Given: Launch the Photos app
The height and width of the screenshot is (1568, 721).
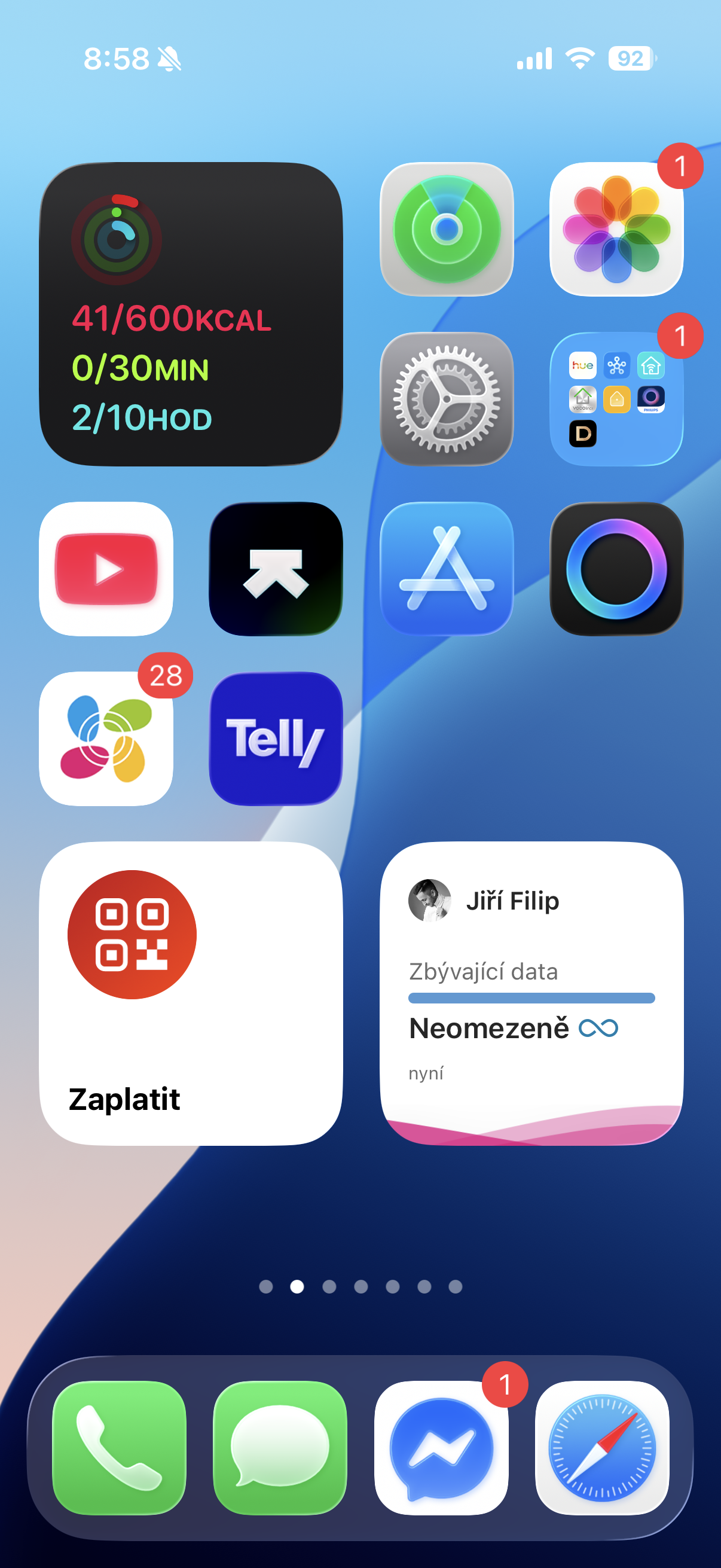Looking at the screenshot, I should pyautogui.click(x=616, y=229).
